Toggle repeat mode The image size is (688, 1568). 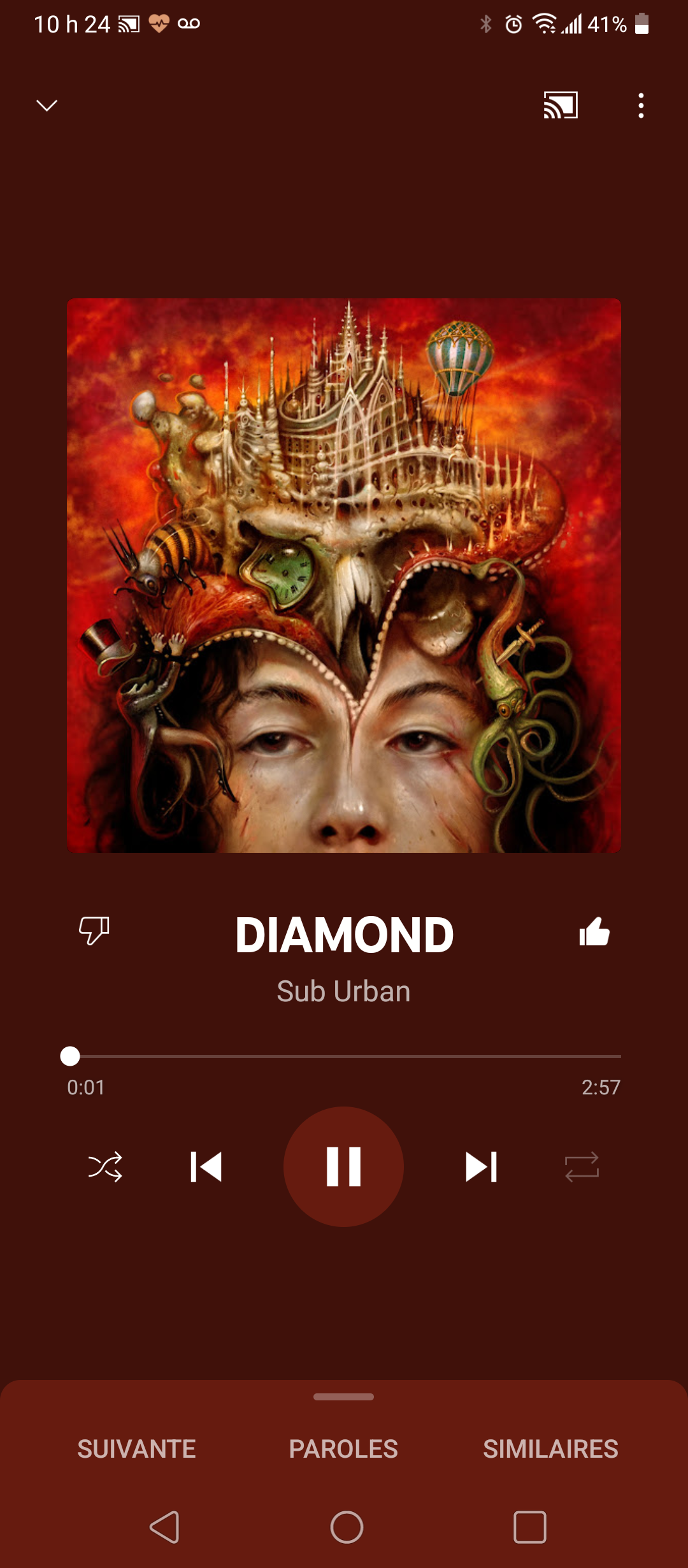pos(582,1167)
